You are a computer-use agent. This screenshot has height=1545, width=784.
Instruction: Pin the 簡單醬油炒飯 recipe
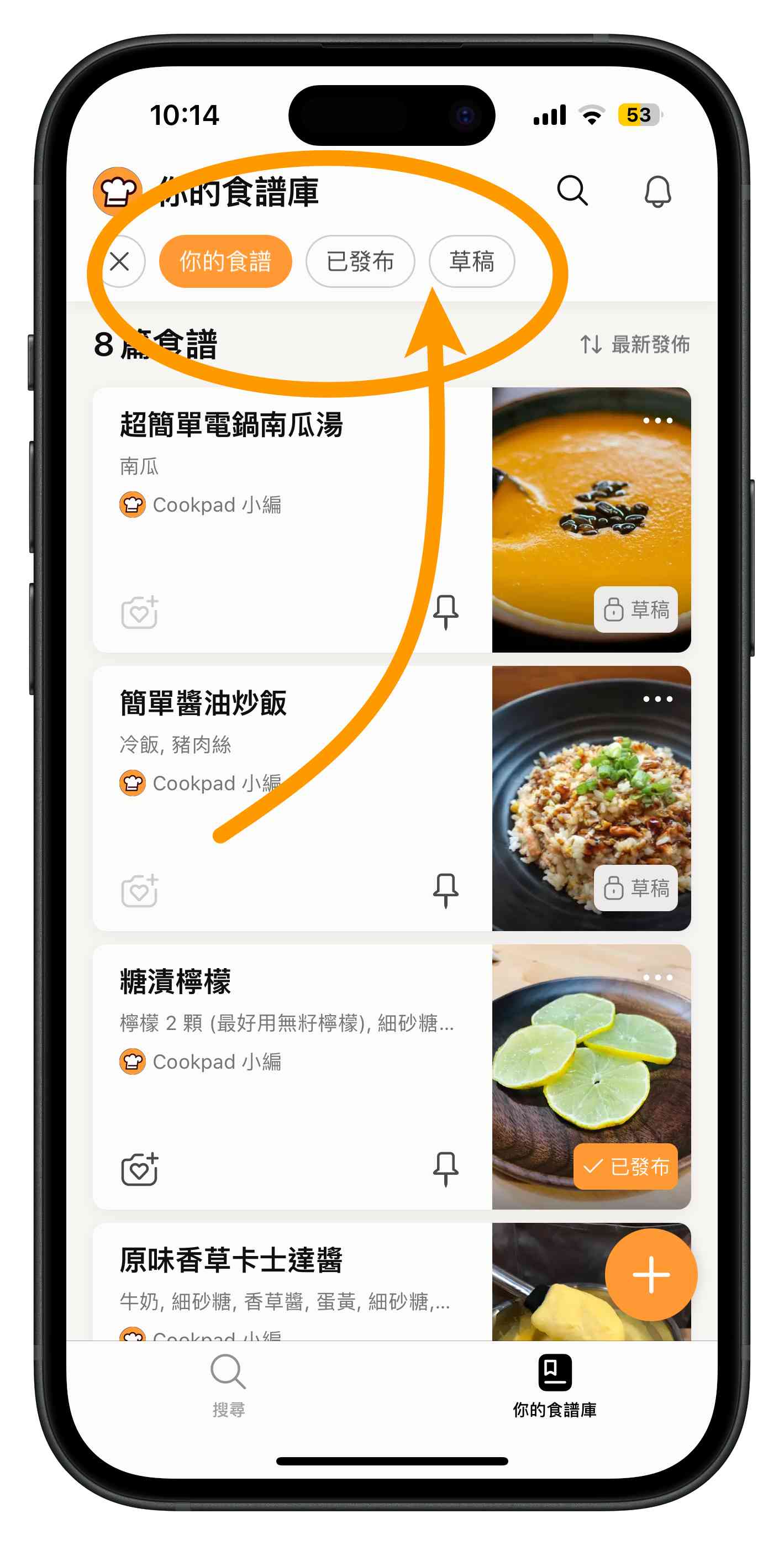(446, 890)
